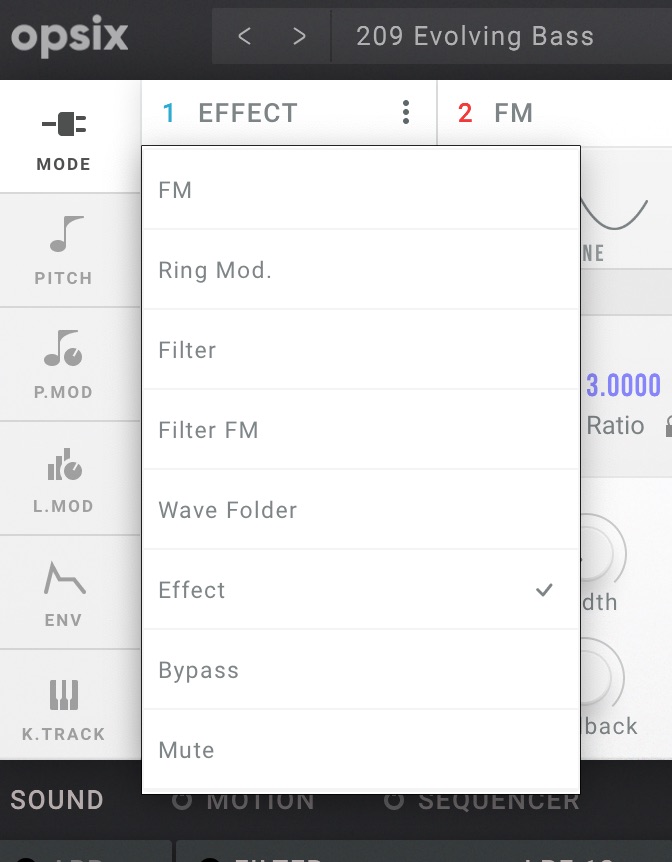The image size is (672, 862).
Task: Open the K.Track tab
Action: click(64, 707)
